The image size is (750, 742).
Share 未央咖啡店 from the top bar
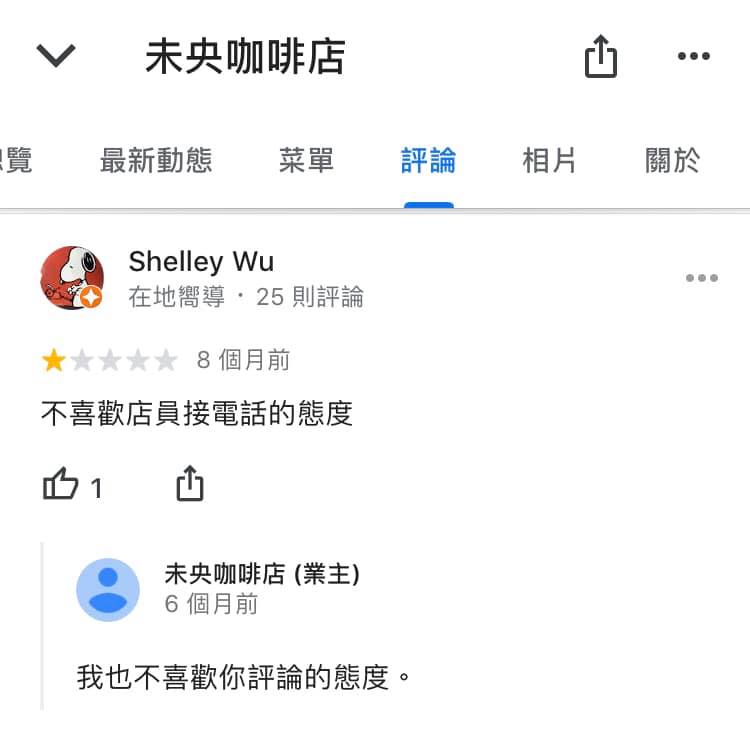600,56
